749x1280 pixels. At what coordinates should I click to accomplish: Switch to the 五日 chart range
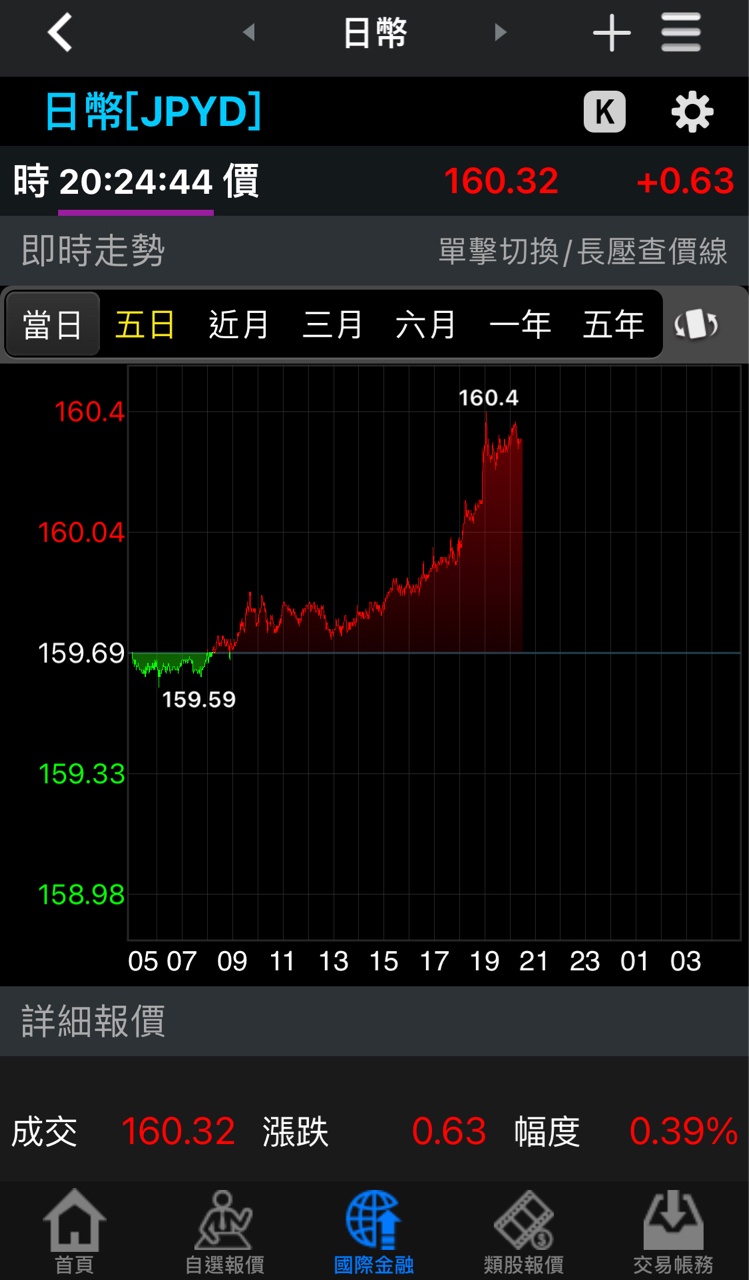click(x=146, y=325)
